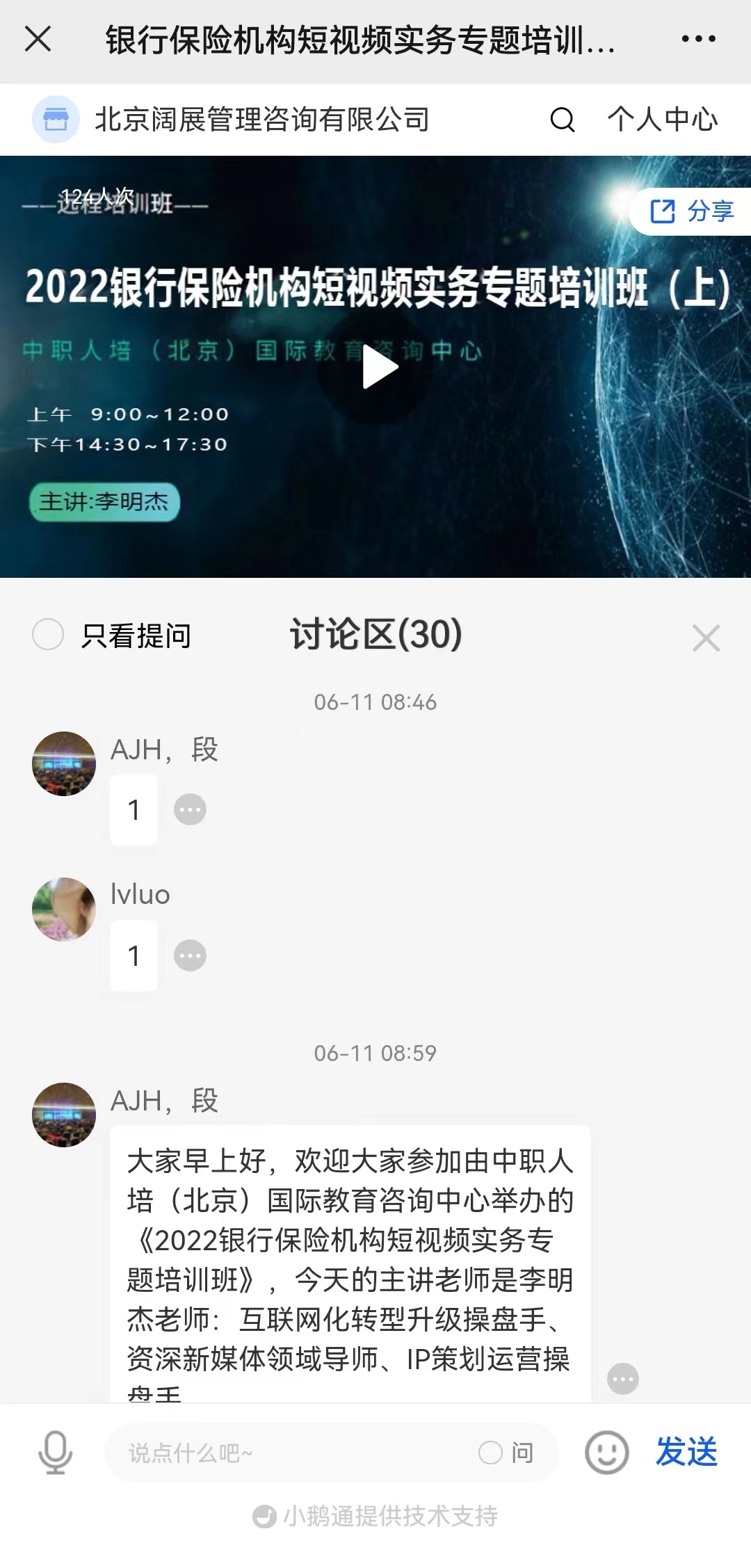
Task: Open more options on lvluo's message
Action: click(x=190, y=955)
